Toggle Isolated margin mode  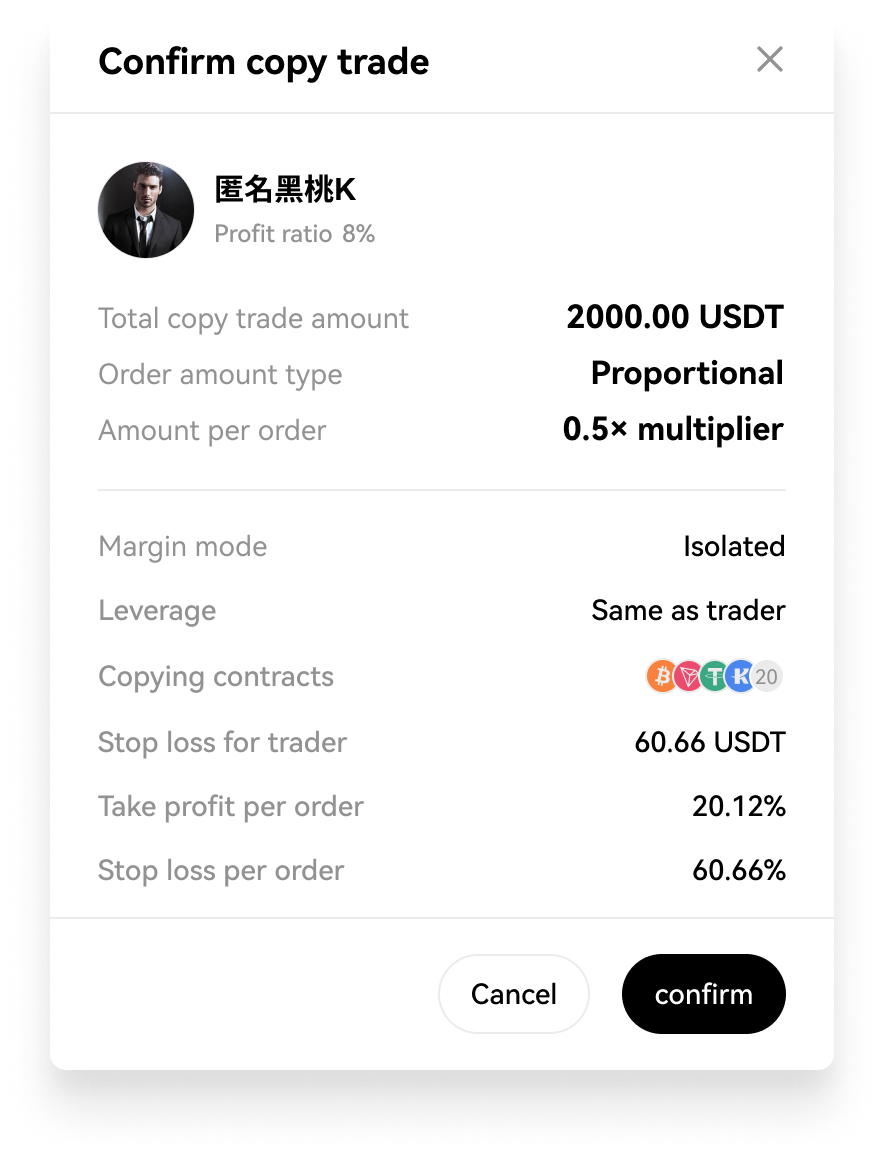(x=734, y=546)
